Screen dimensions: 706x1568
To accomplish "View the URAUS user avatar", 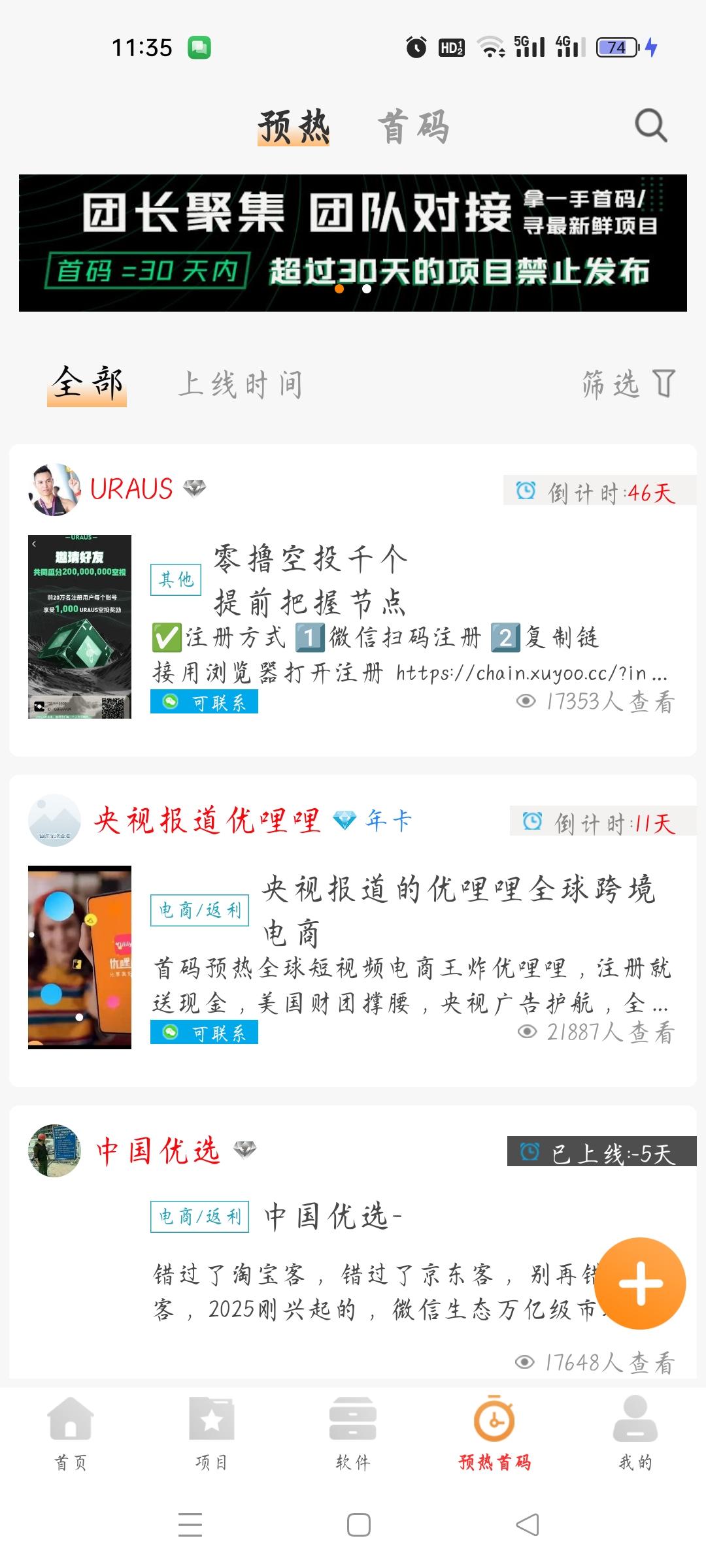I will tap(54, 489).
